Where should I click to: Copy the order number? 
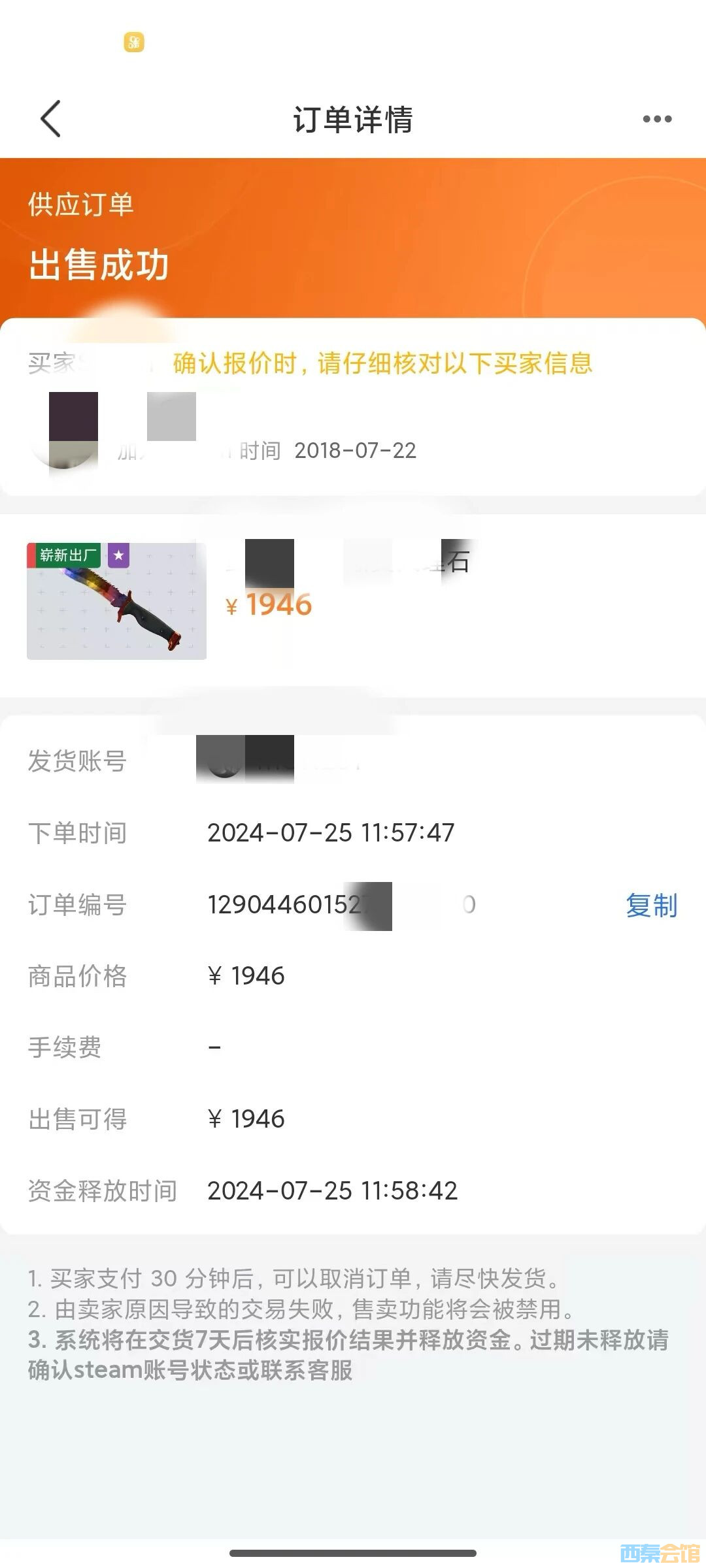click(x=651, y=906)
